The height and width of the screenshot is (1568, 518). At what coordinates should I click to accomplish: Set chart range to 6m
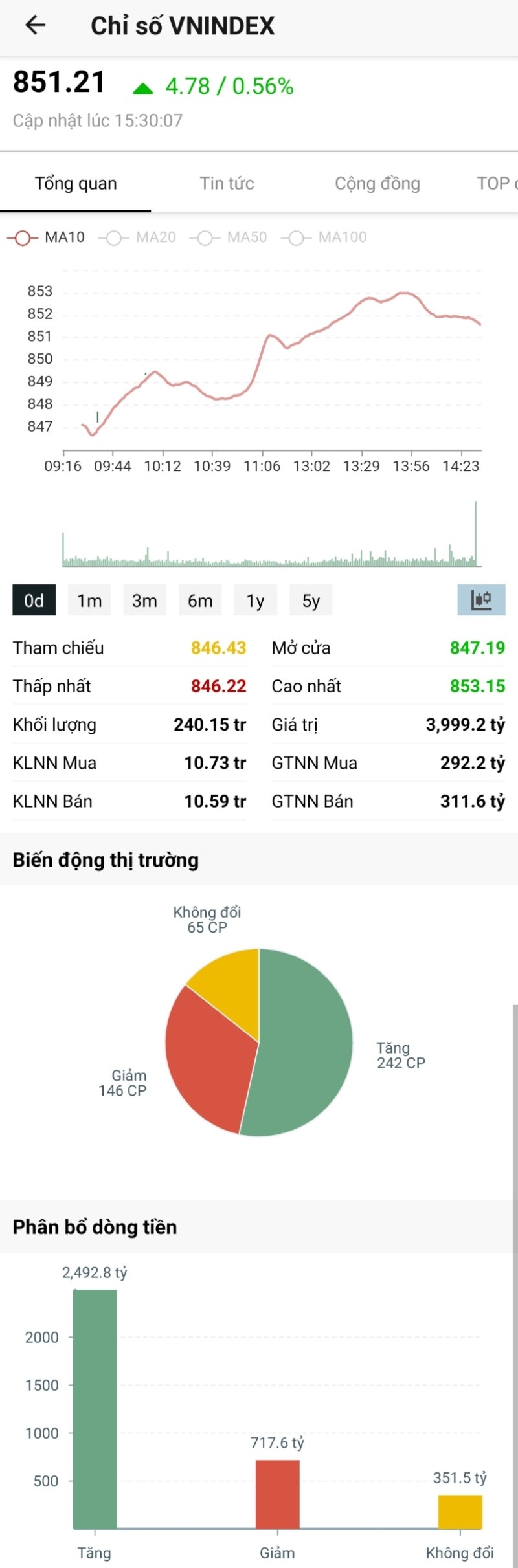coord(200,601)
